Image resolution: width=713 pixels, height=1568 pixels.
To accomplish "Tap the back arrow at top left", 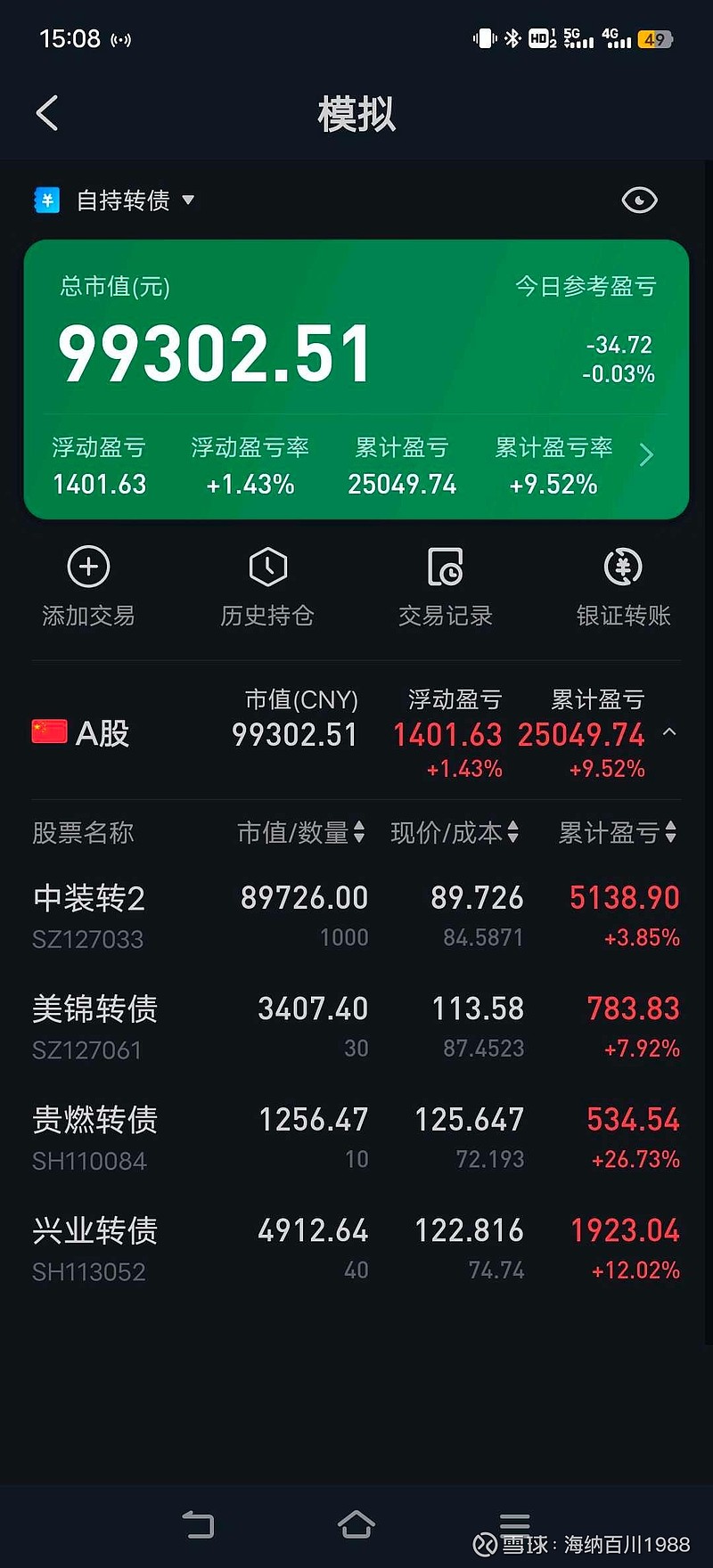I will pos(46,113).
